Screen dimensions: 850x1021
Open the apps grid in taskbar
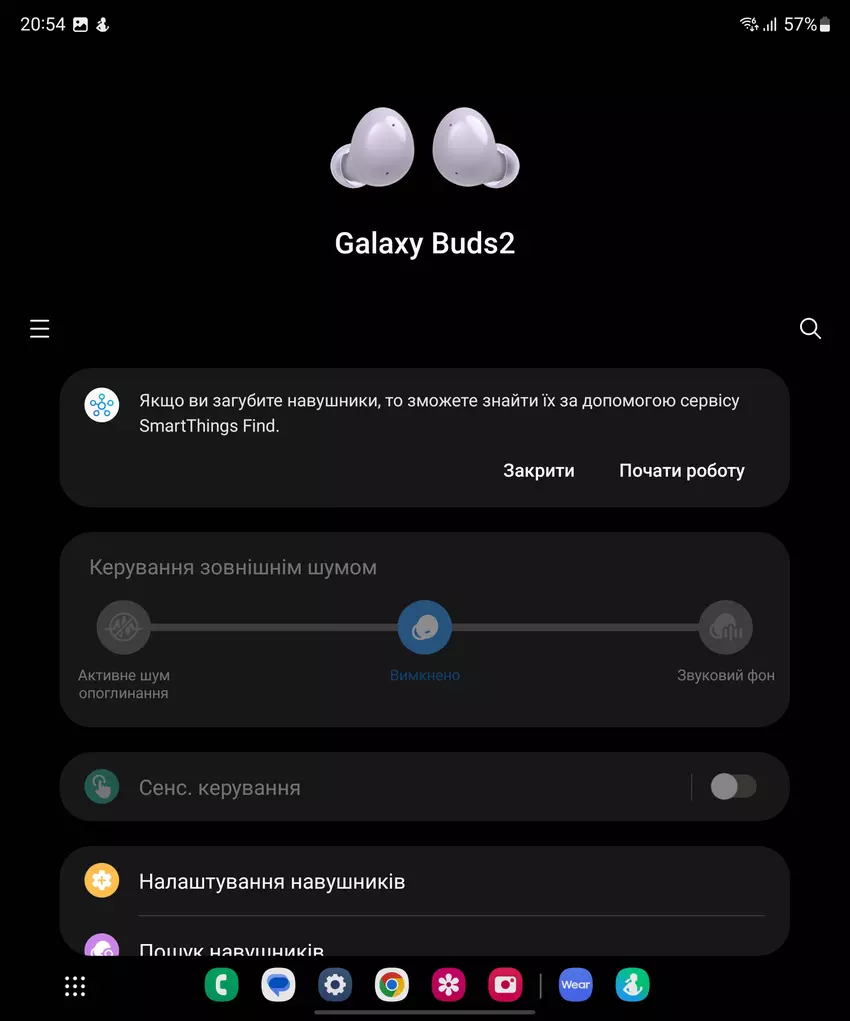pos(75,985)
